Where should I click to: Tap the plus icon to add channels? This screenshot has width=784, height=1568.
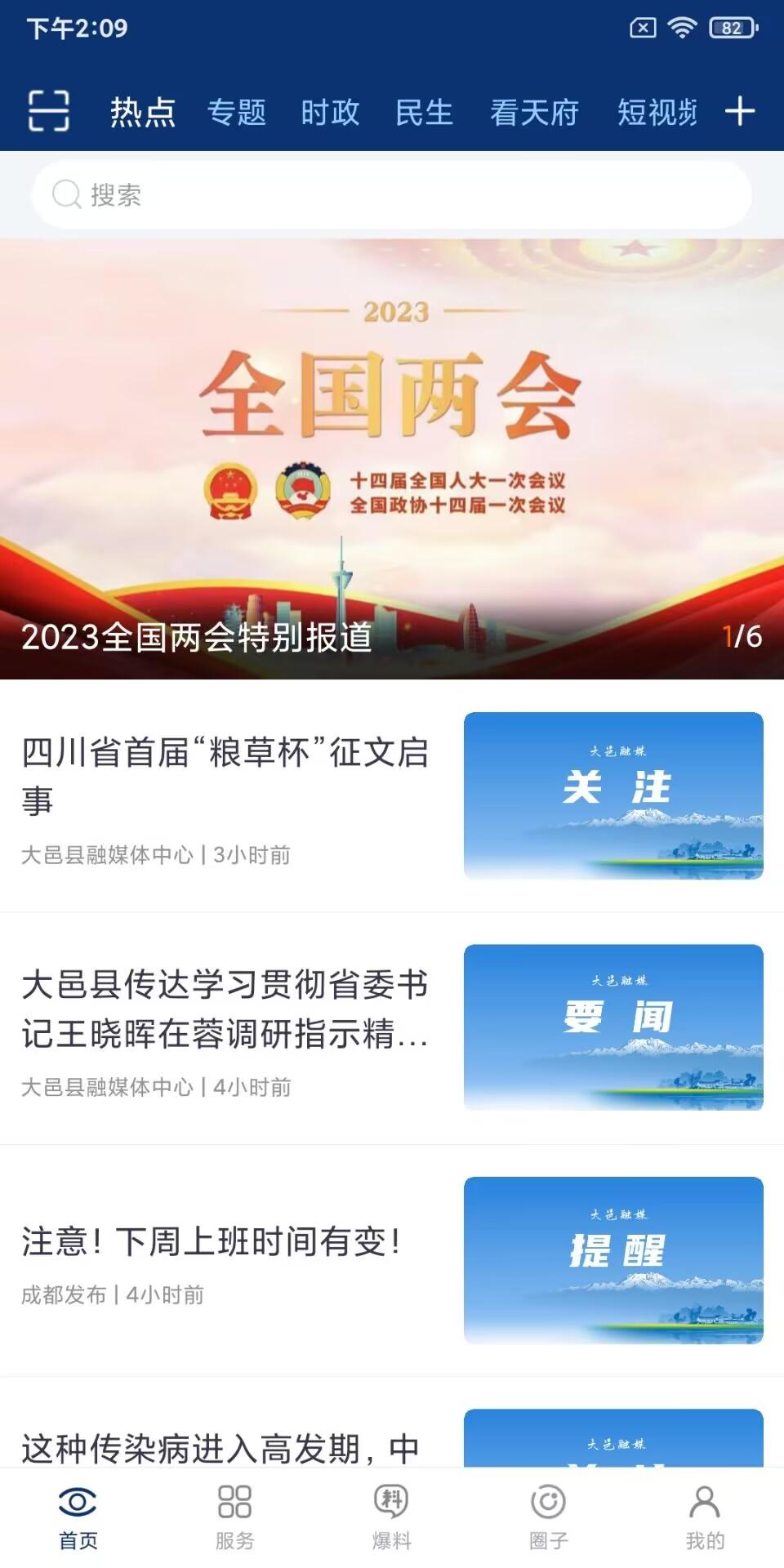(x=740, y=113)
